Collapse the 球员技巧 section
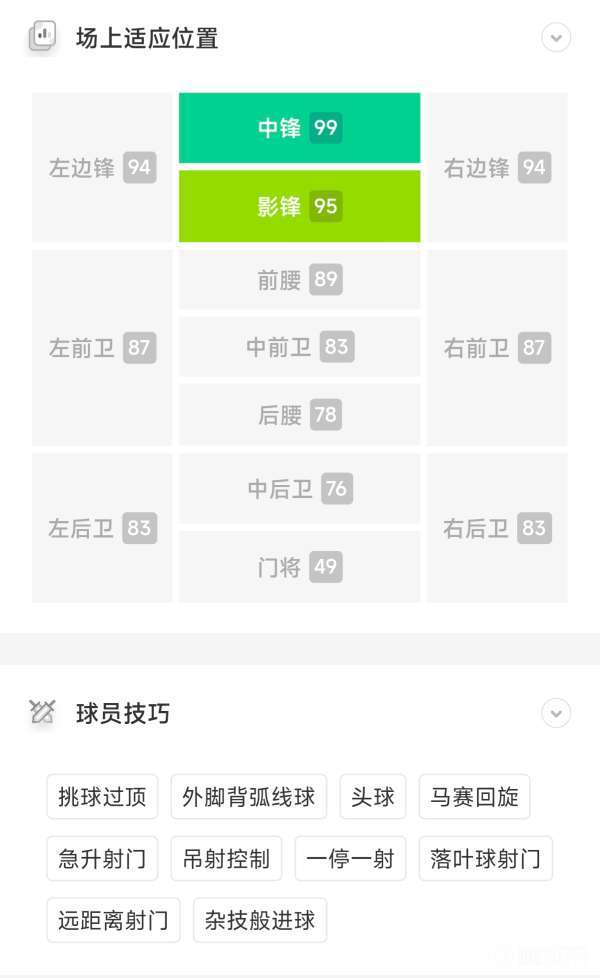 click(556, 713)
